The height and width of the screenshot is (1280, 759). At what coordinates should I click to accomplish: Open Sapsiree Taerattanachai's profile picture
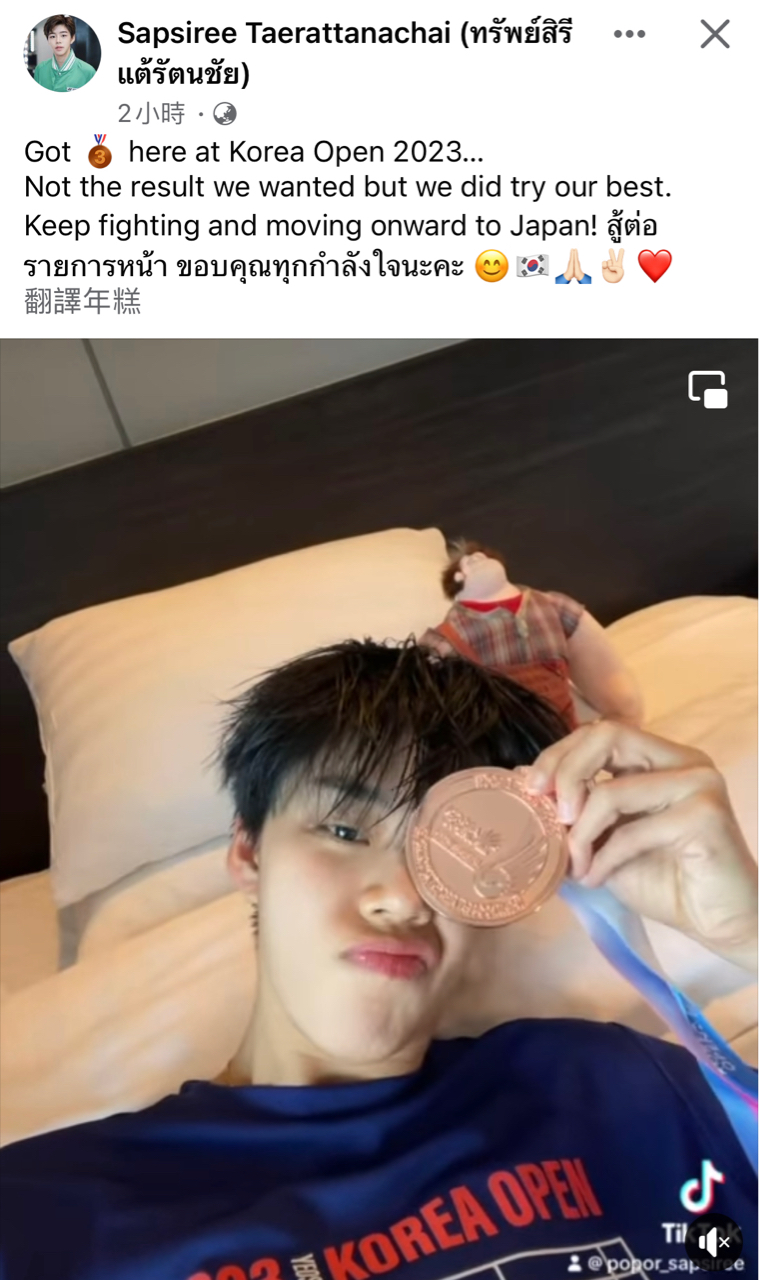coord(62,53)
